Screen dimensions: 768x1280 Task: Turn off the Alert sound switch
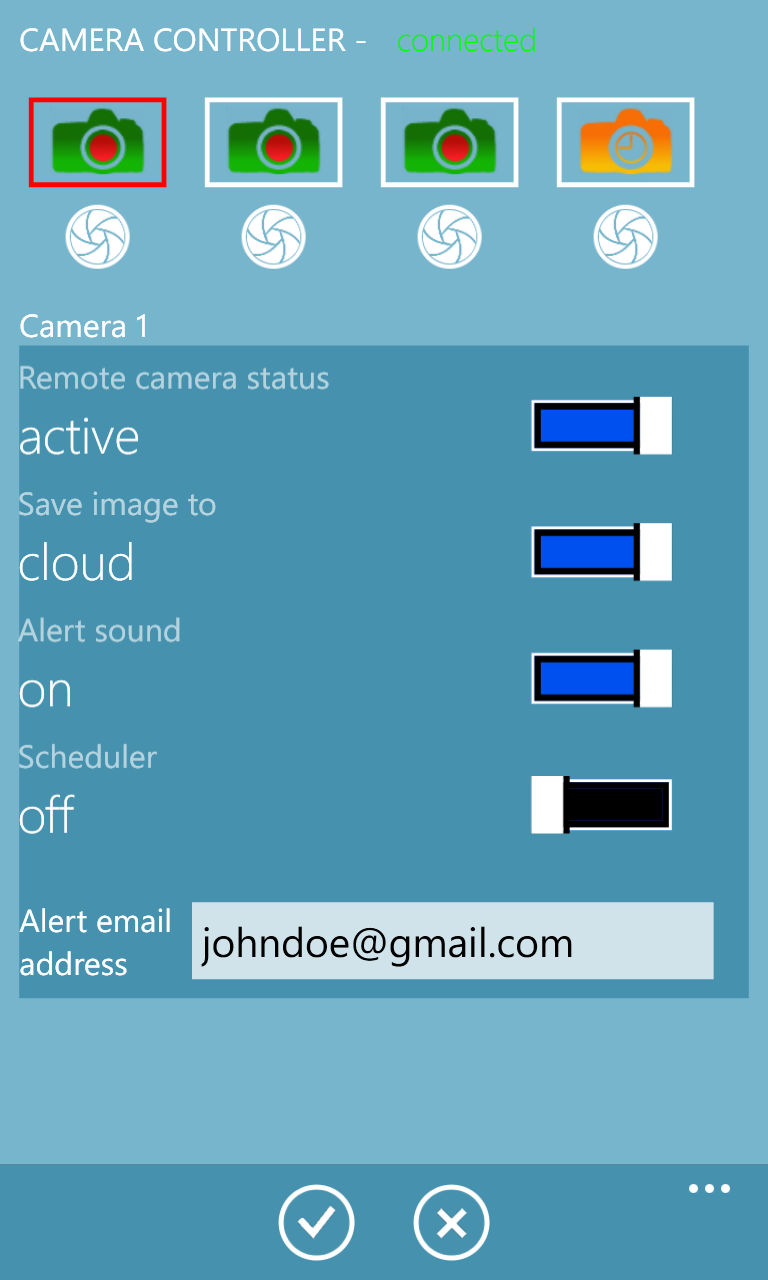[601, 678]
